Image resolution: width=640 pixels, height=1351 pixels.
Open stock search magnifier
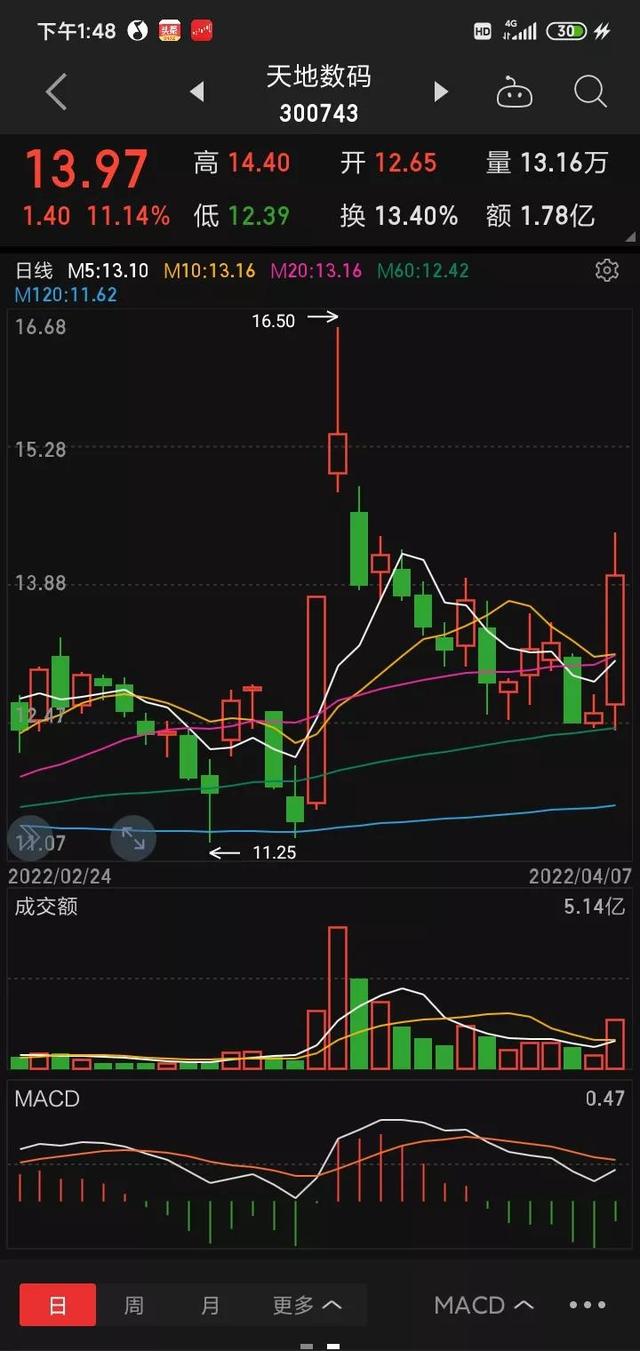click(590, 93)
